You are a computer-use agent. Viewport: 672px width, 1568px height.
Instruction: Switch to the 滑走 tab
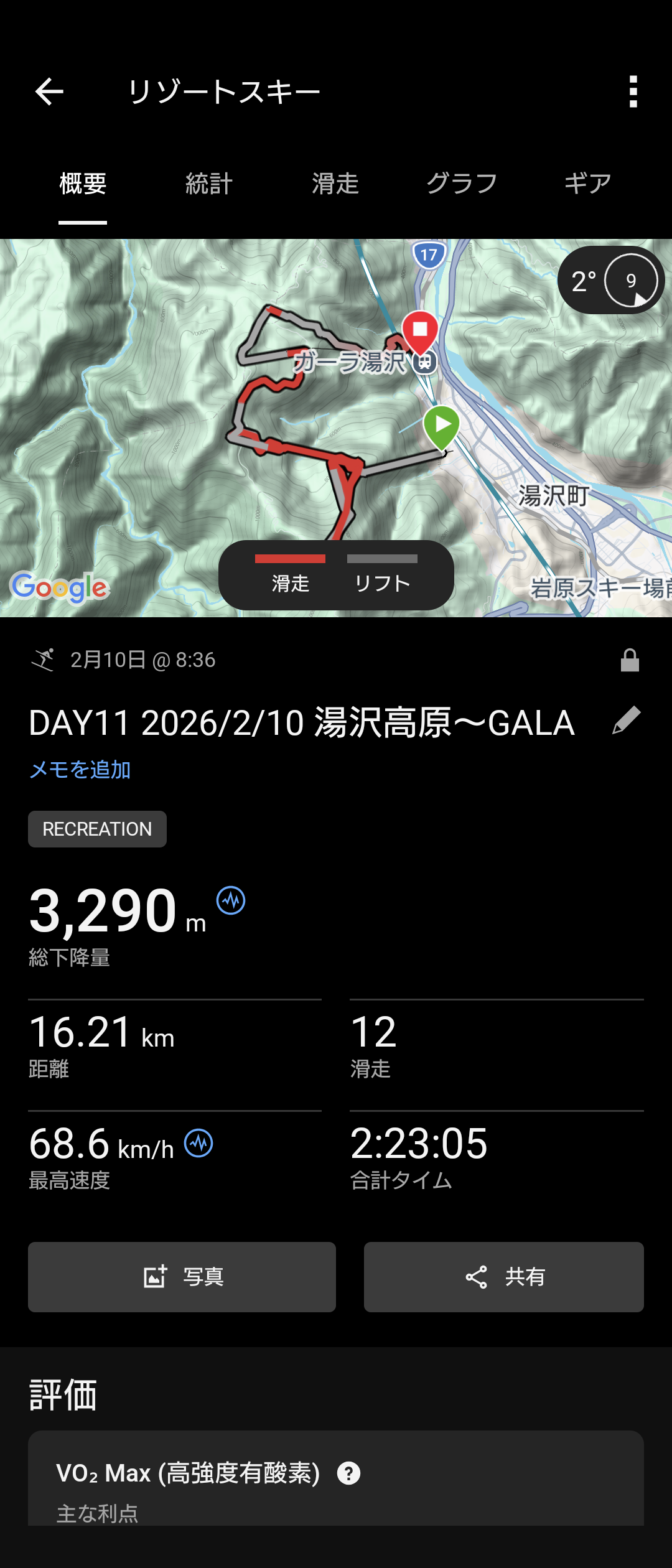click(x=335, y=184)
